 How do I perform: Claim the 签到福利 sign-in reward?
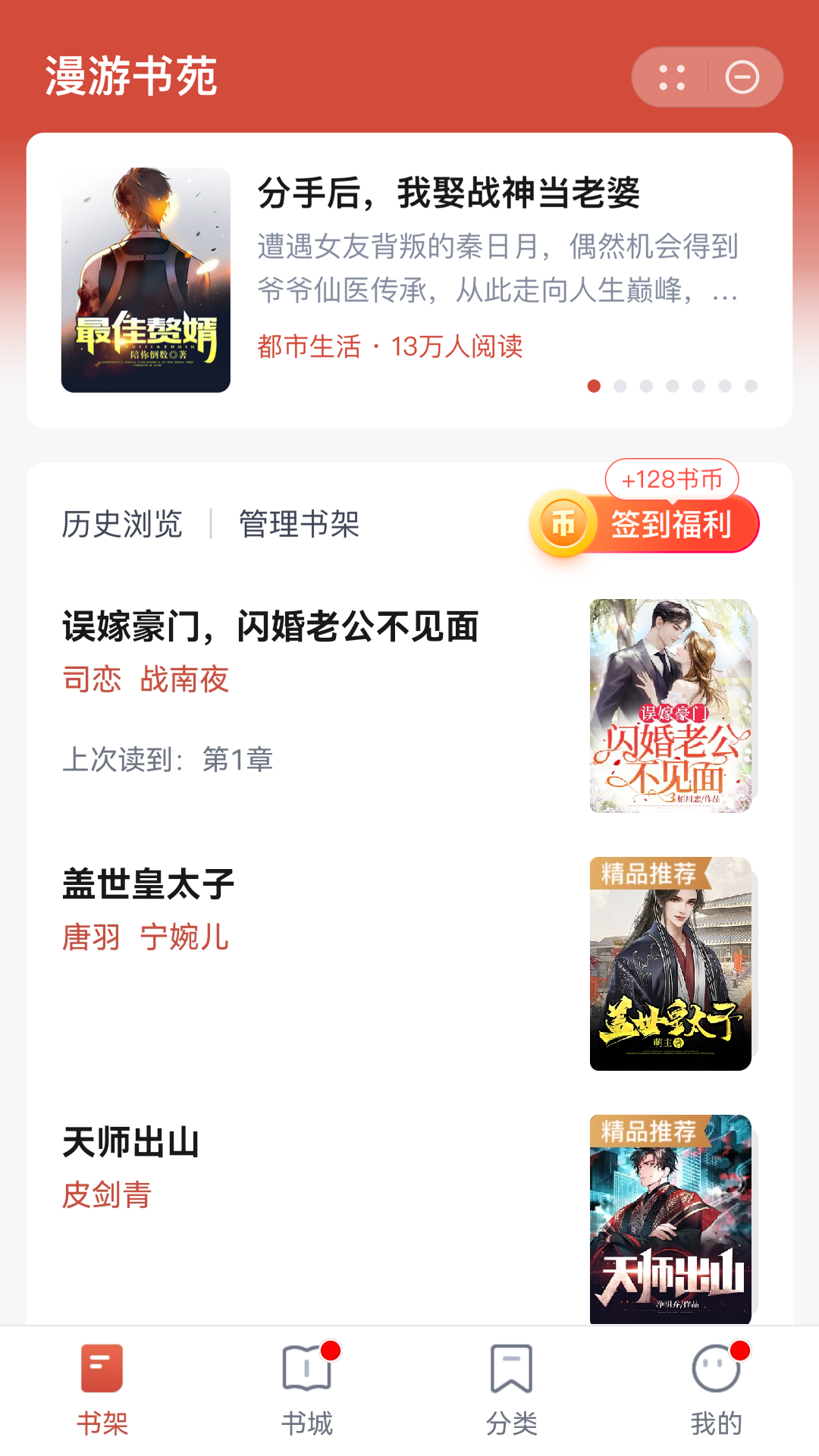(x=670, y=525)
